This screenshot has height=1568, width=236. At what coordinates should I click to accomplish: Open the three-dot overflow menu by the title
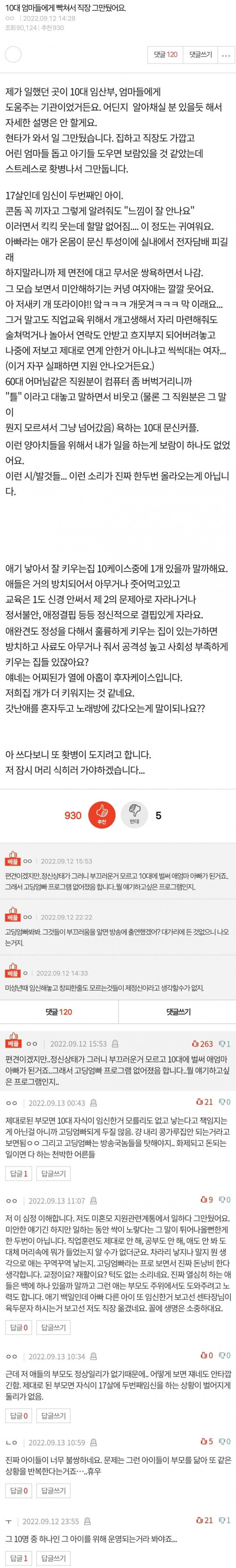click(x=226, y=55)
